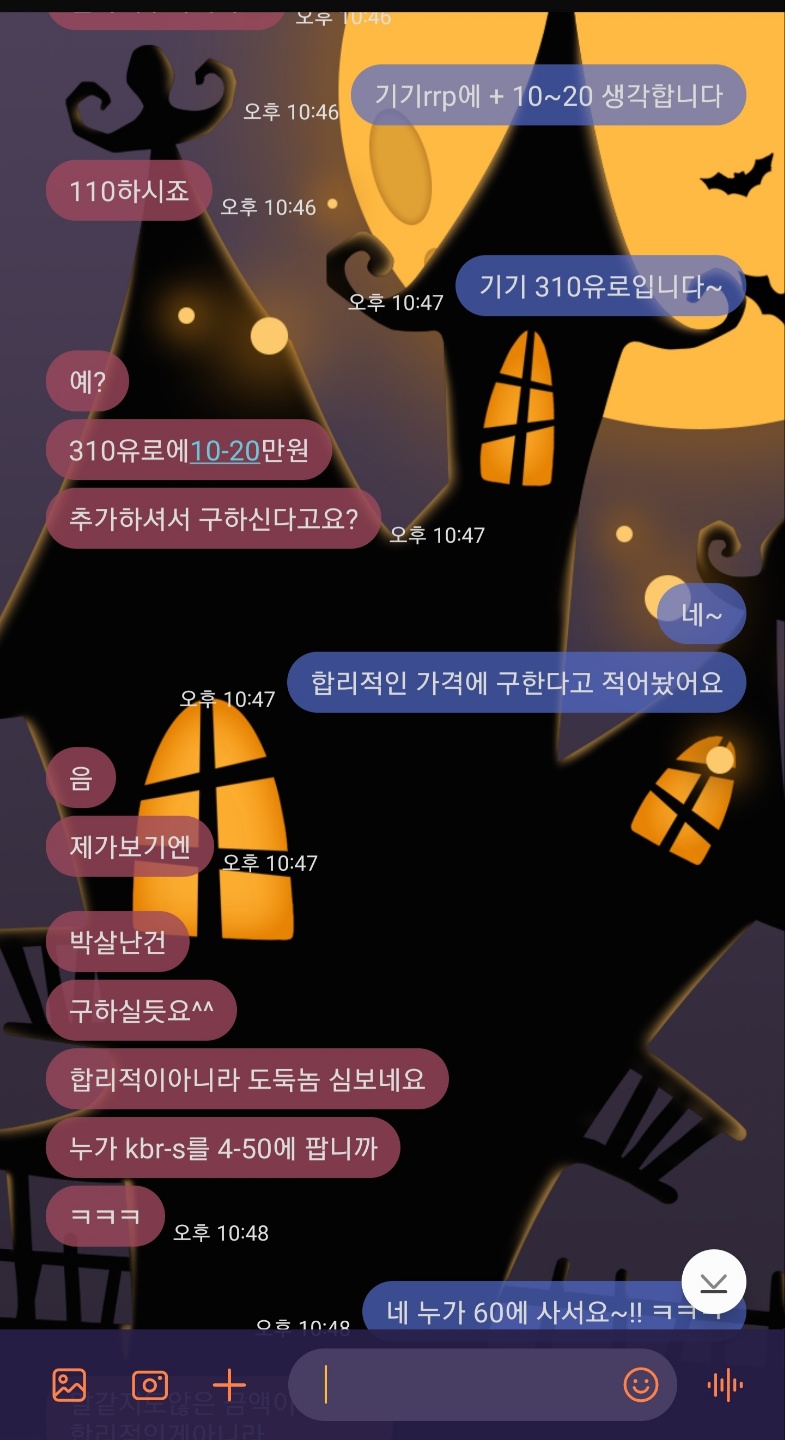Open the gallery image picker
The height and width of the screenshot is (1440, 785).
click(x=69, y=1385)
